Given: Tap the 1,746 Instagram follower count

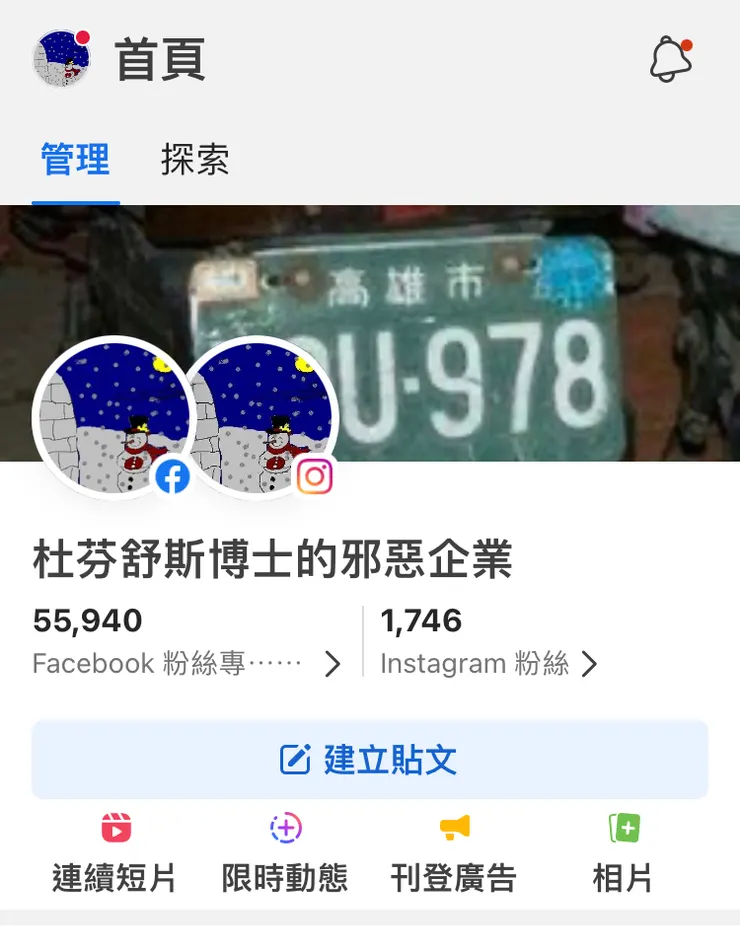Looking at the screenshot, I should coord(421,620).
